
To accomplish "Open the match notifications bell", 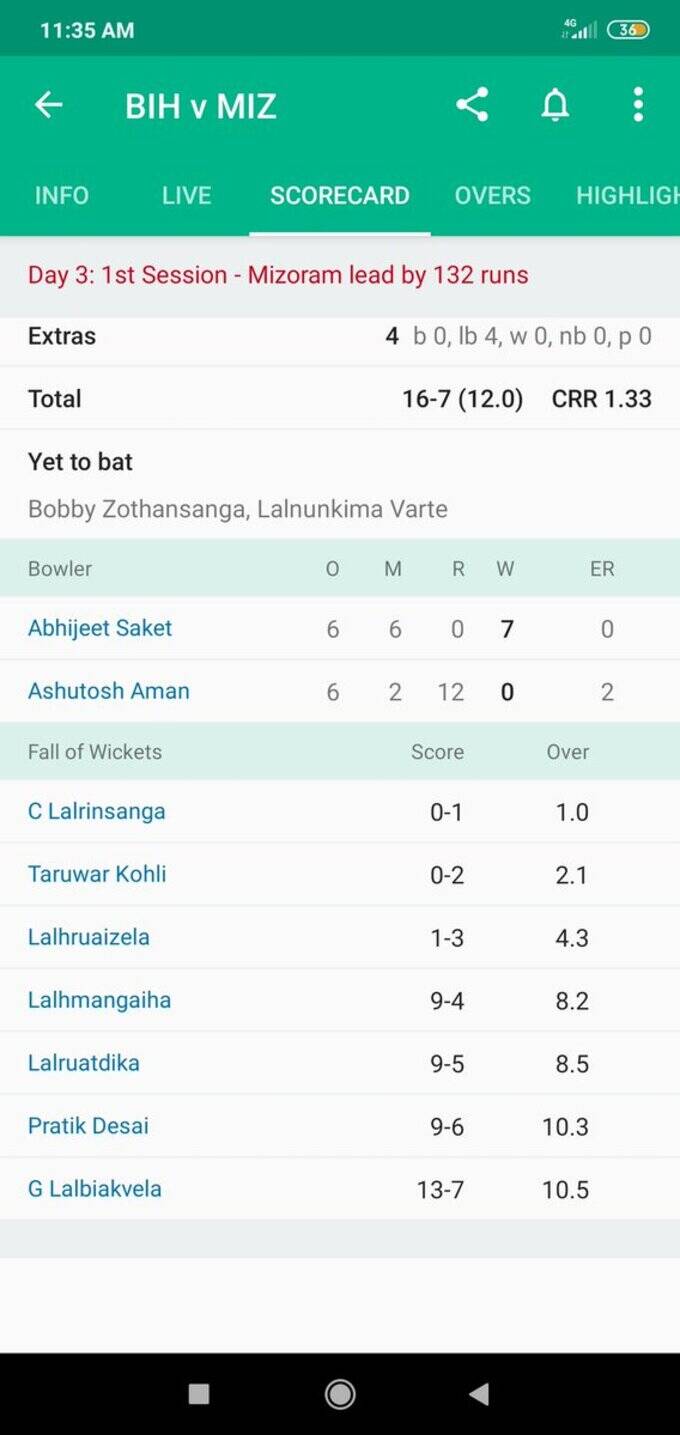I will pyautogui.click(x=555, y=105).
